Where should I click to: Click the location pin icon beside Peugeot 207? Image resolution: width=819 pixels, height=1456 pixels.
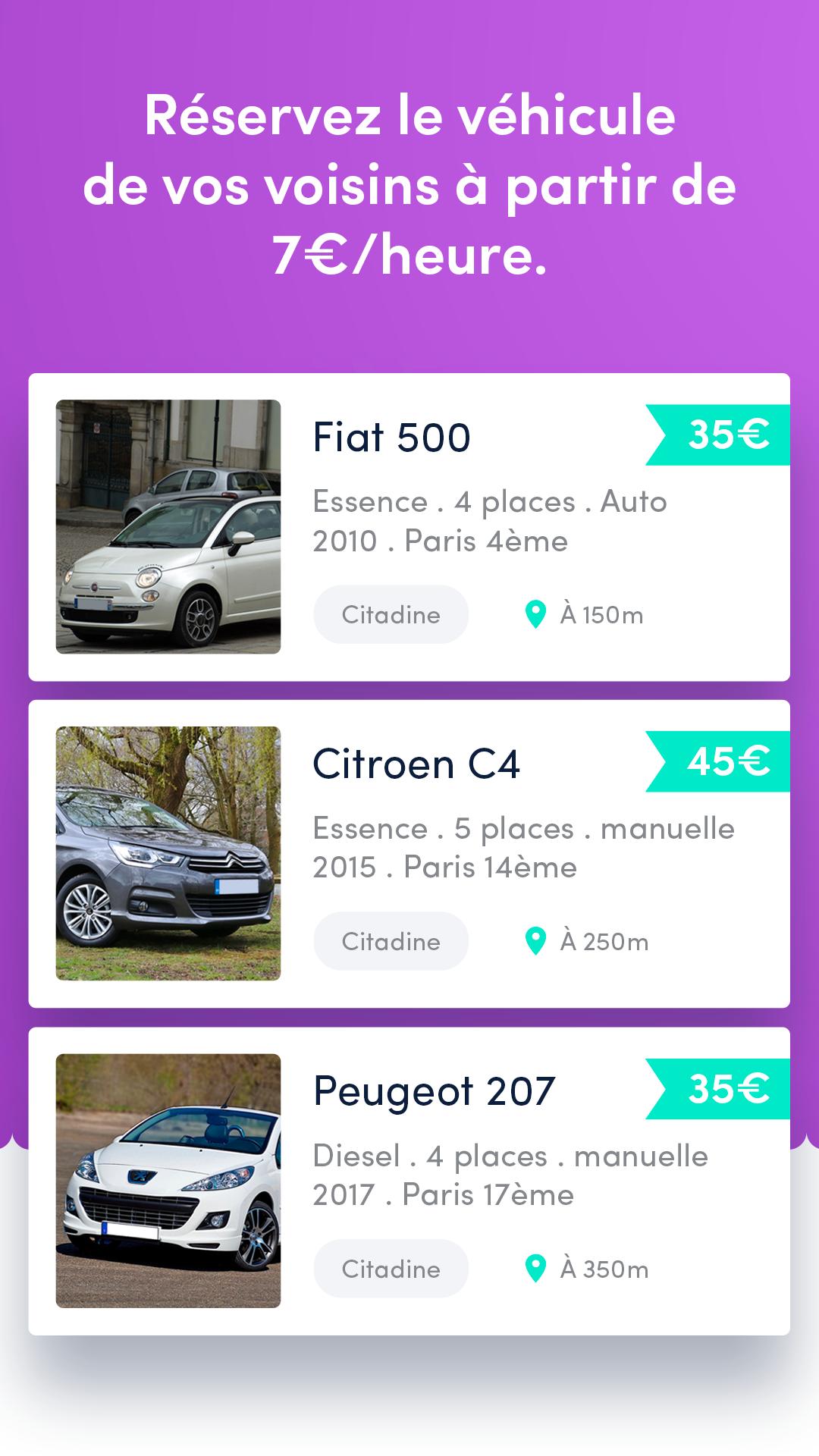[x=537, y=1269]
